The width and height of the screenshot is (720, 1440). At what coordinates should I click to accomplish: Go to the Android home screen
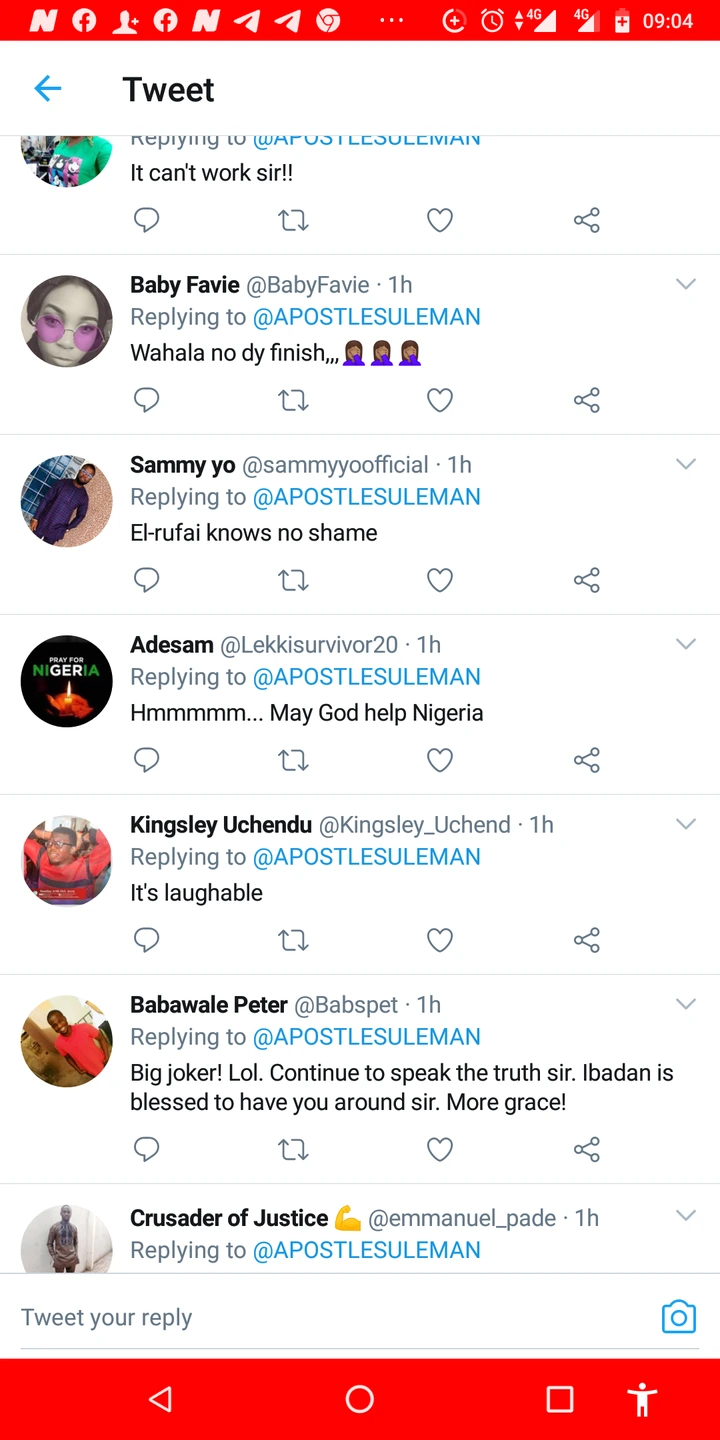[x=360, y=1399]
